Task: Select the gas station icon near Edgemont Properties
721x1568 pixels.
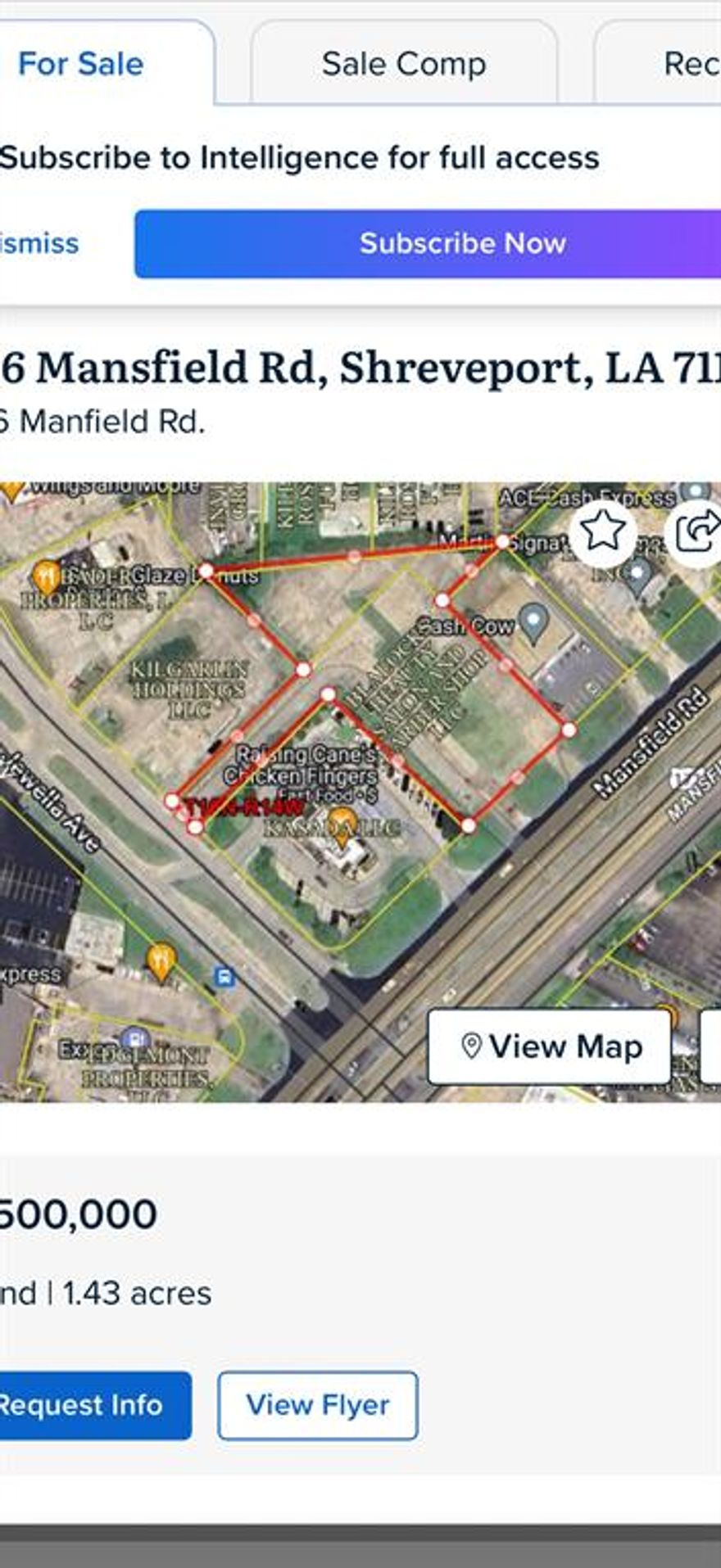Action: (134, 1037)
